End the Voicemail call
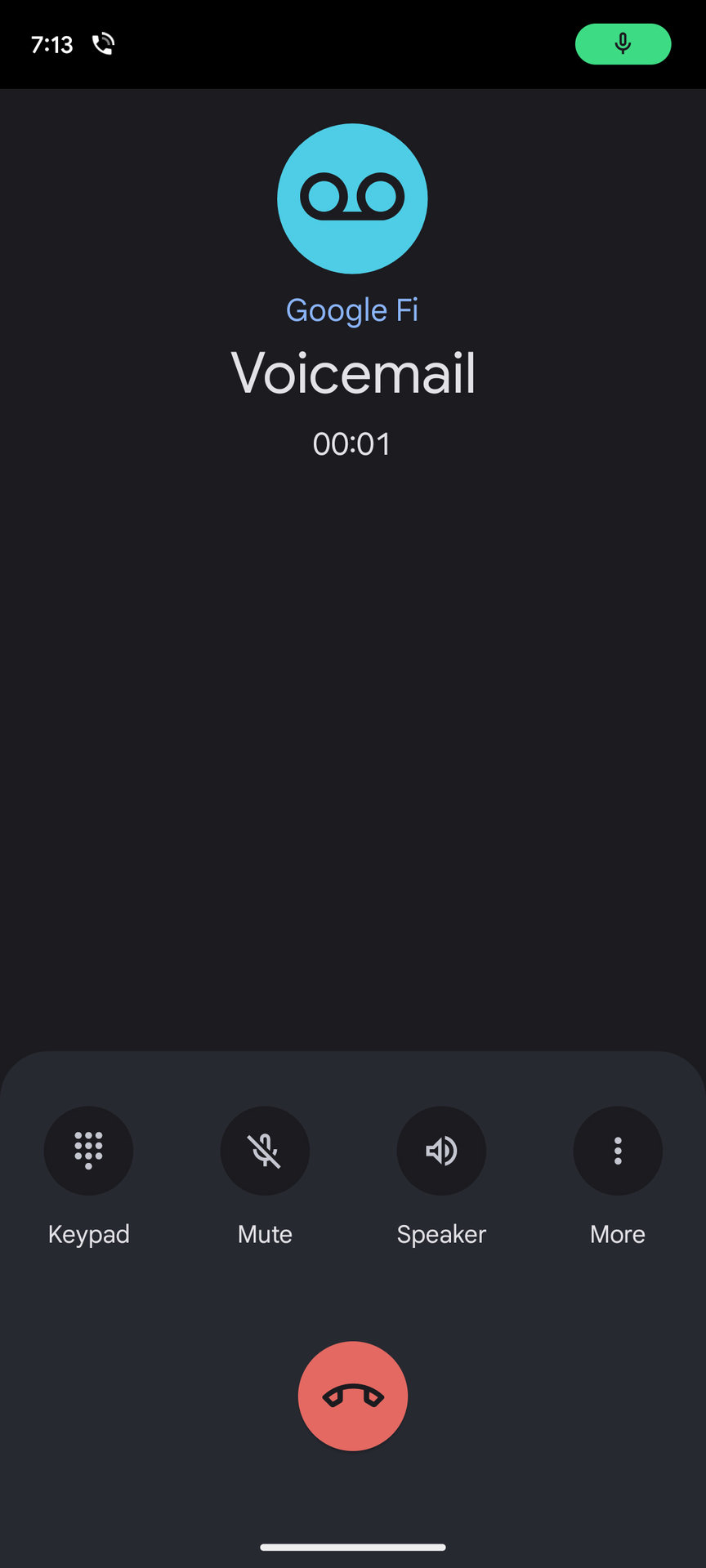Screen dimensions: 706x1568 coord(353,1396)
